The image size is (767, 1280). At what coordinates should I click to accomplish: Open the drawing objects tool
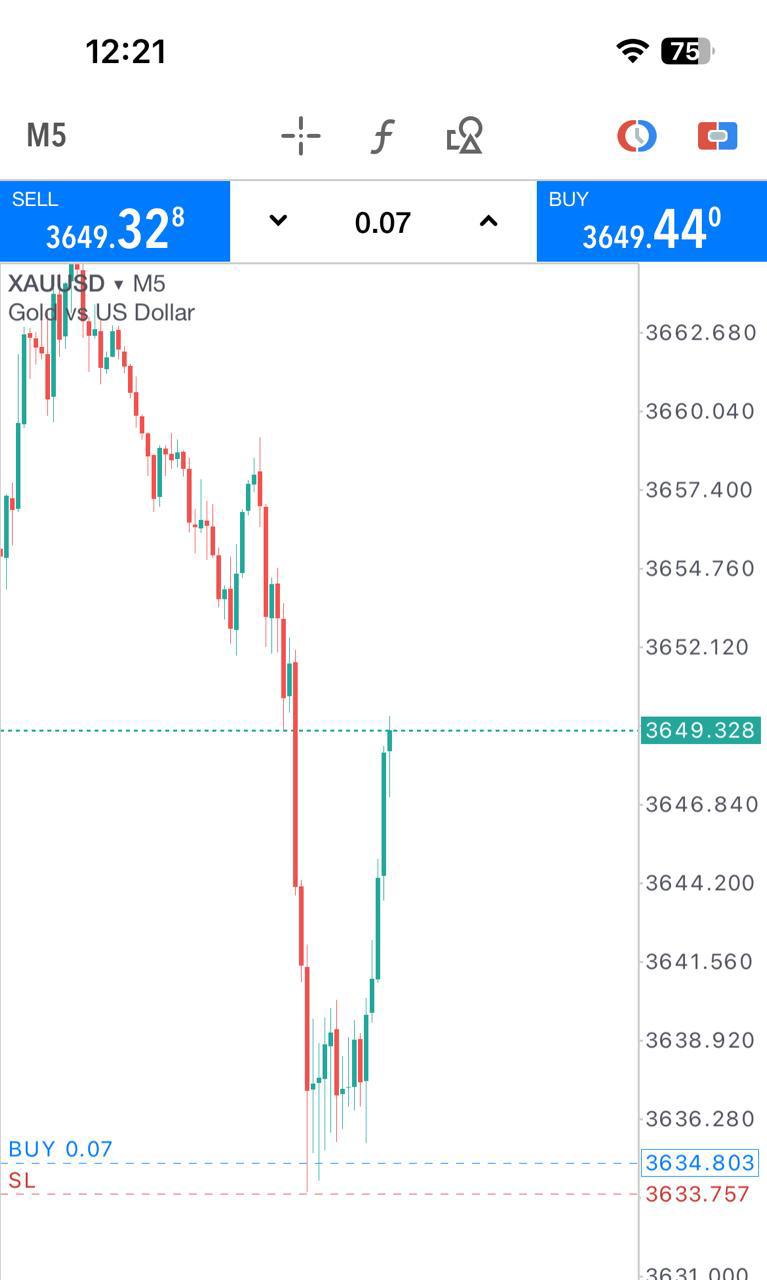(464, 135)
